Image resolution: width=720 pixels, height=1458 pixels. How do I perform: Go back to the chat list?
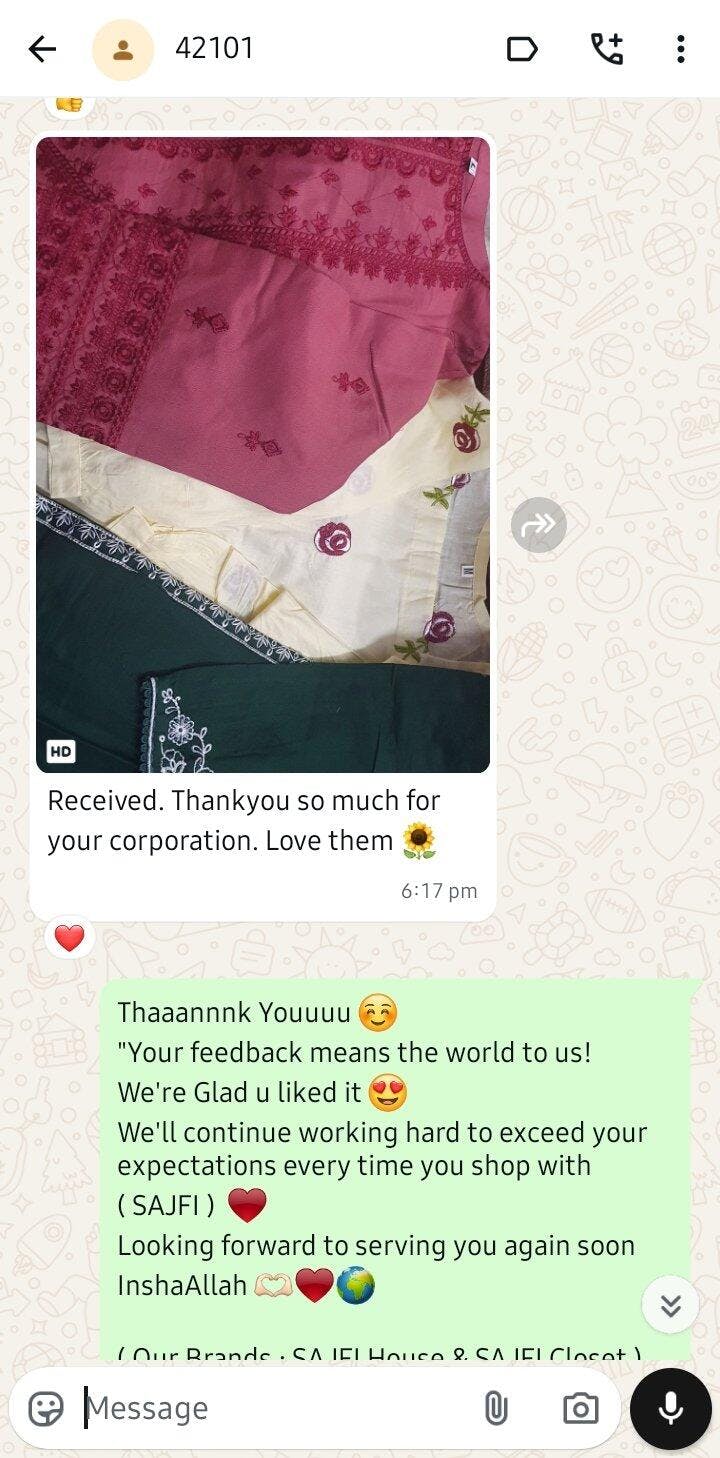click(42, 49)
